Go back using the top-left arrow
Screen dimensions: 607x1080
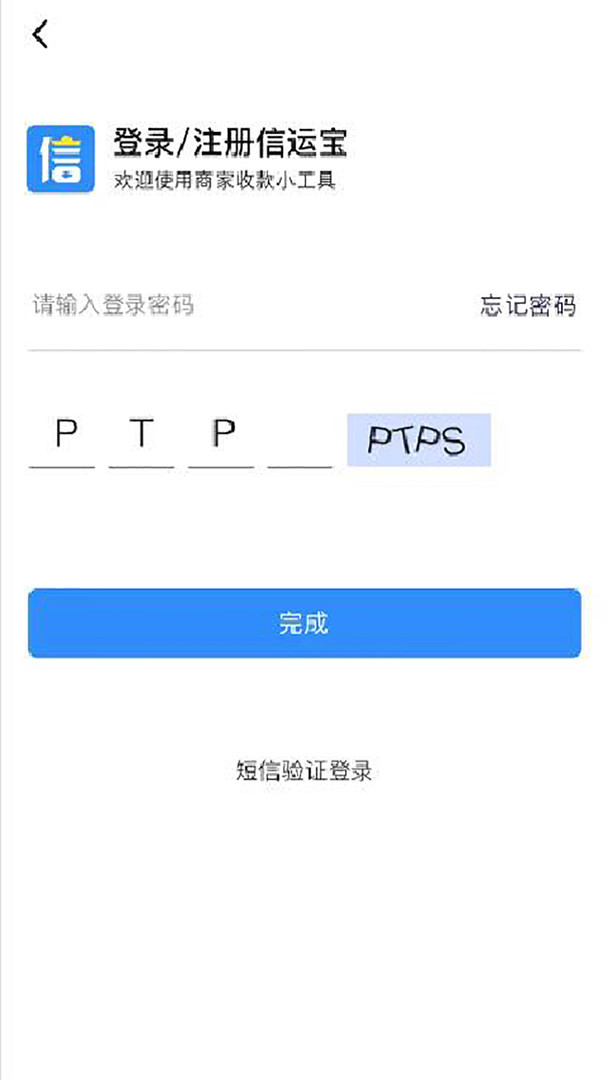[x=40, y=35]
